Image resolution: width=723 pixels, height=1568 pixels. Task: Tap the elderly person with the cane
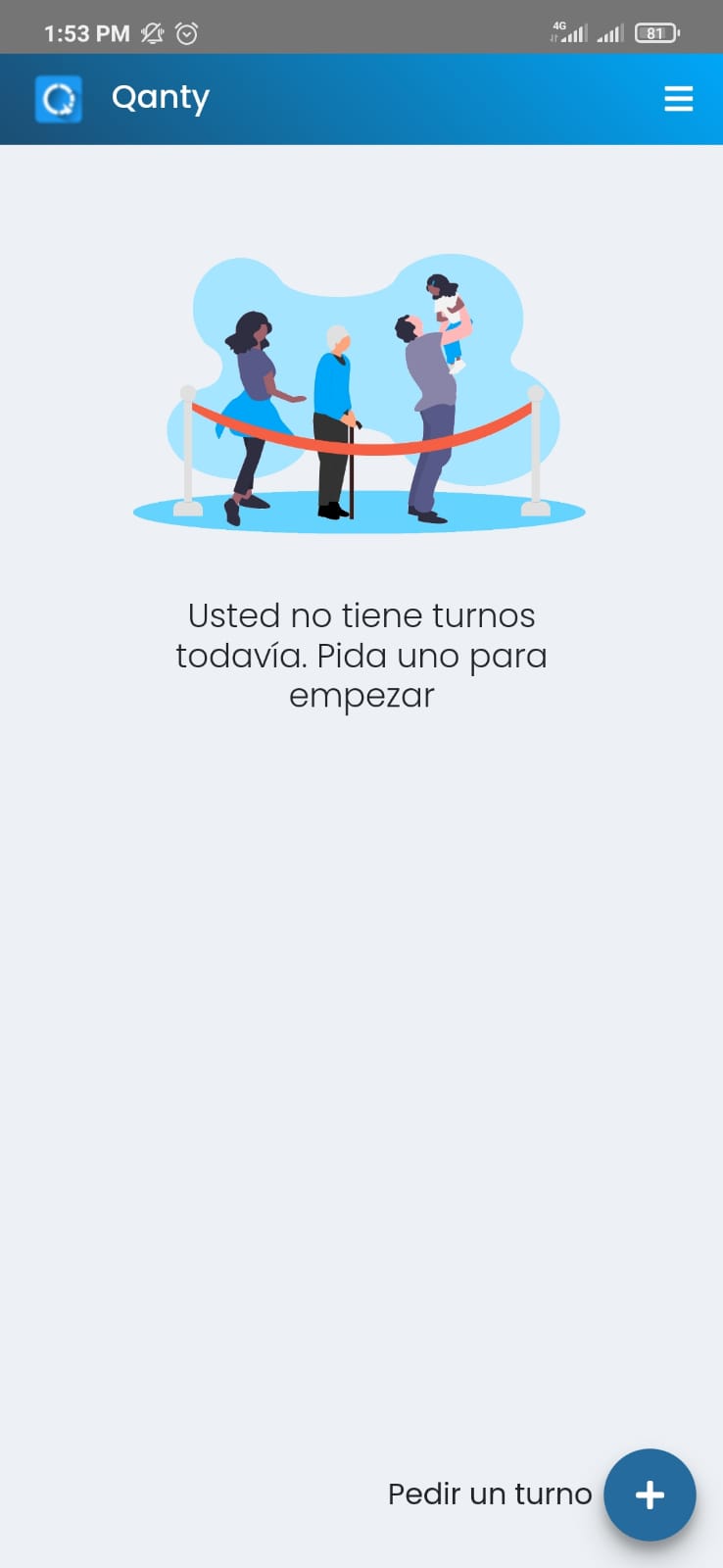pyautogui.click(x=336, y=412)
